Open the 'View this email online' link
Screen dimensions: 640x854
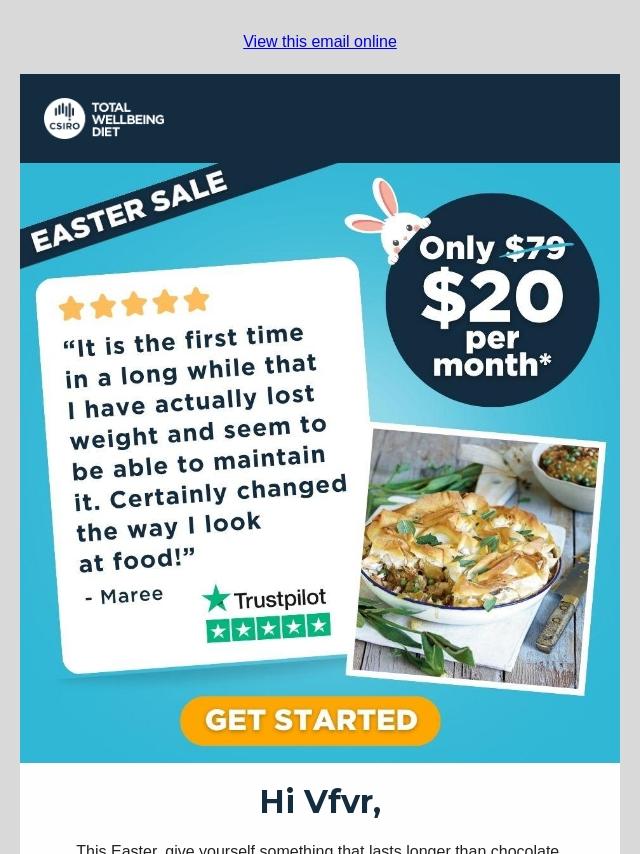[319, 42]
